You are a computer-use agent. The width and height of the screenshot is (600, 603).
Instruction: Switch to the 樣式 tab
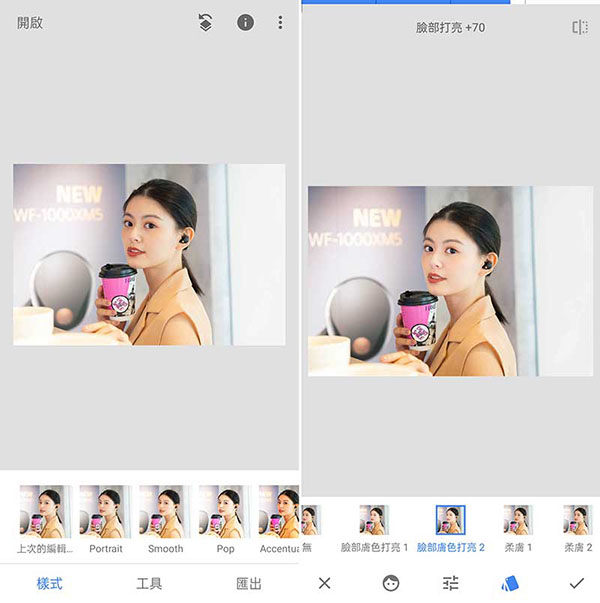[49, 583]
